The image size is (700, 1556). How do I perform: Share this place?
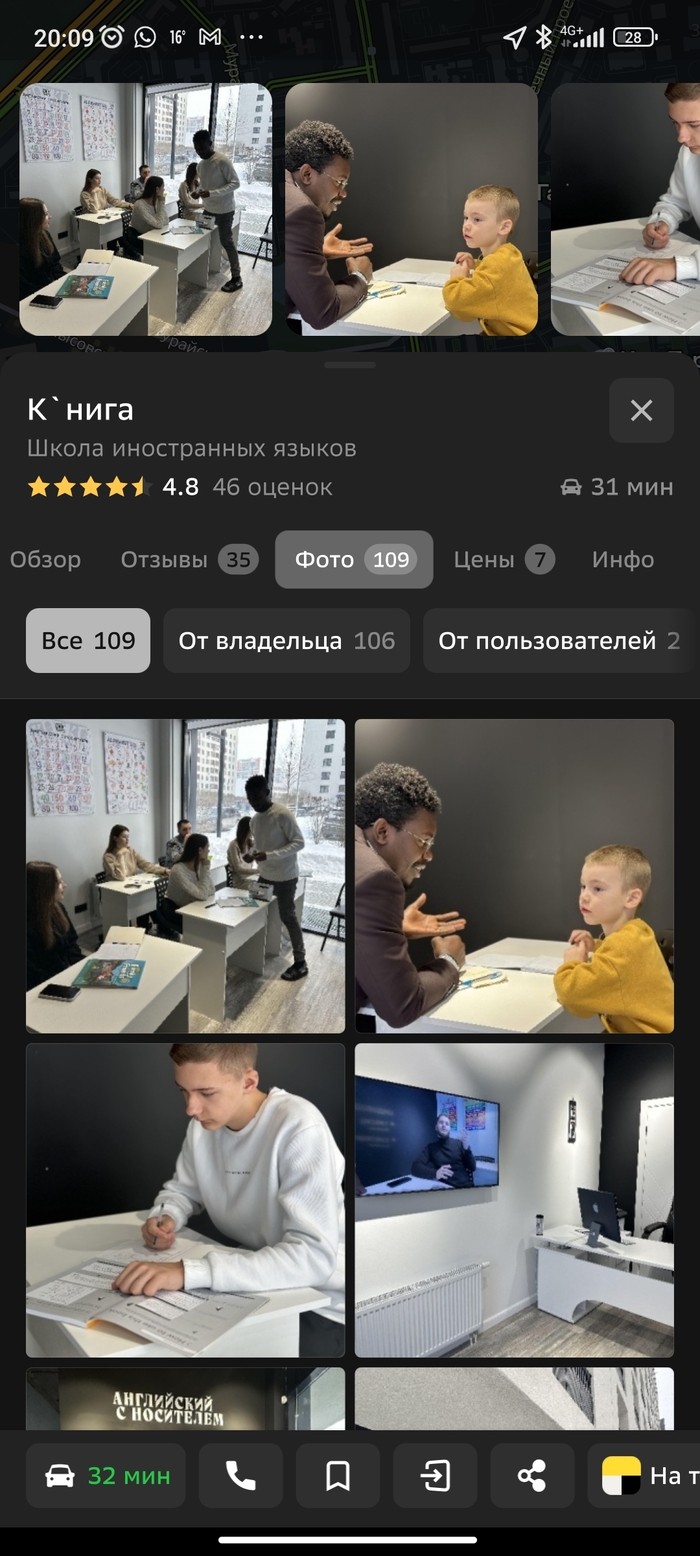coord(532,1476)
